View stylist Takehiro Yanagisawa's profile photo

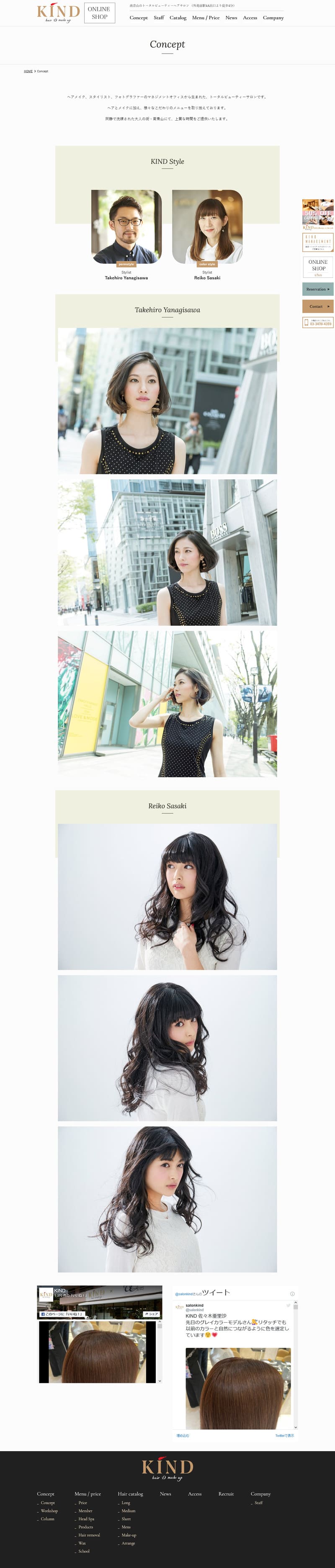pyautogui.click(x=126, y=226)
